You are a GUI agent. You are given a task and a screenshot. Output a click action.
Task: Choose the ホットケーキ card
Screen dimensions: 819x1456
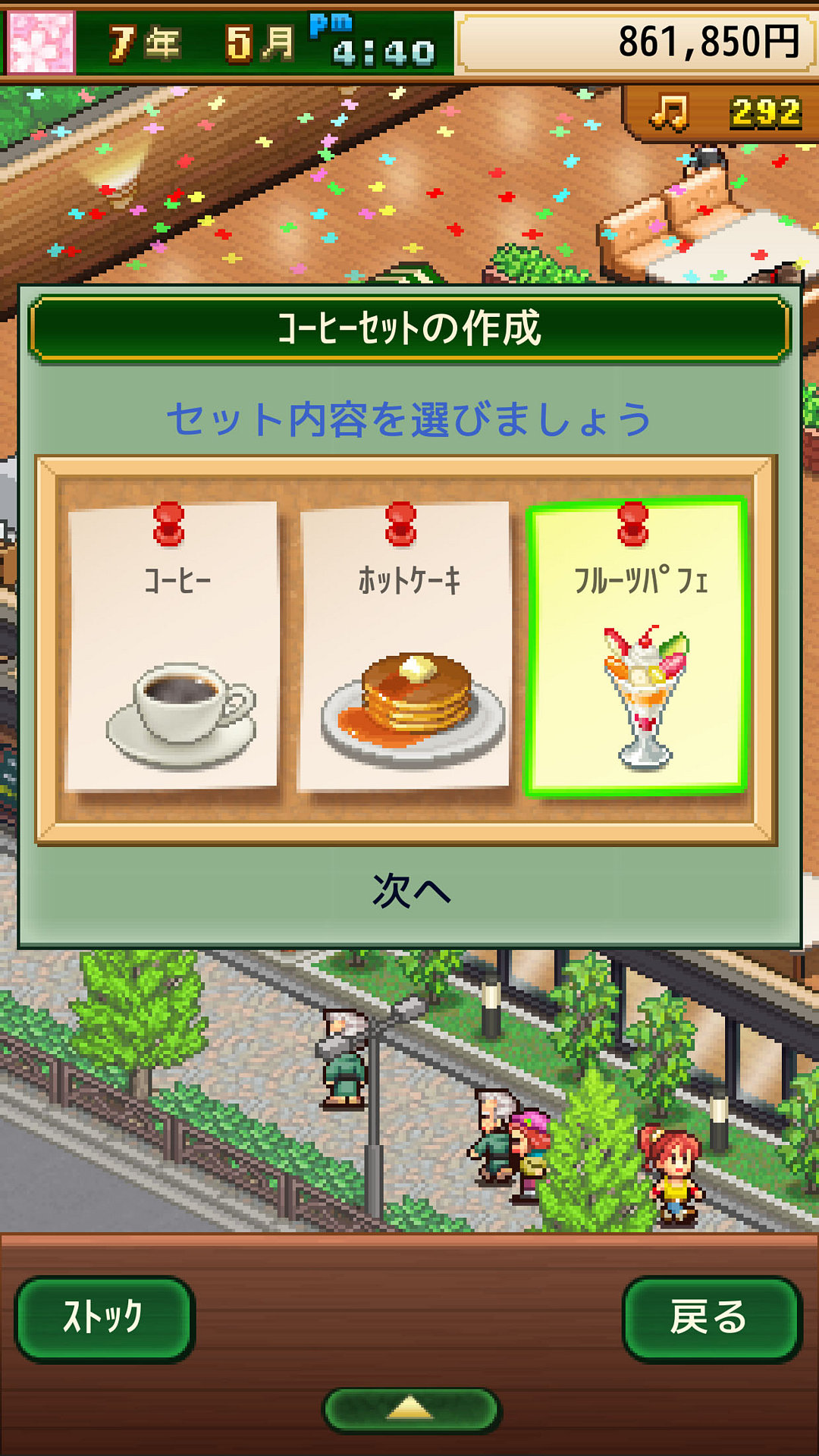(405, 645)
